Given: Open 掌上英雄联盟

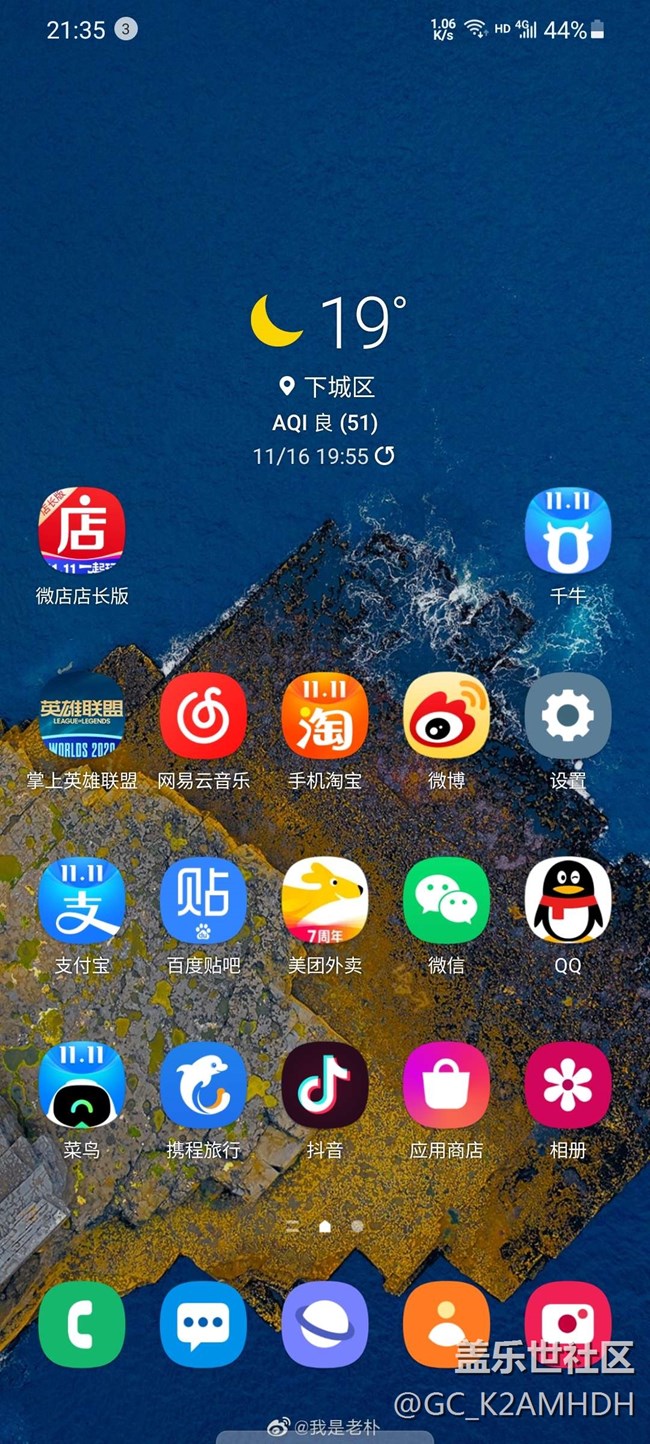Looking at the screenshot, I should pyautogui.click(x=82, y=716).
